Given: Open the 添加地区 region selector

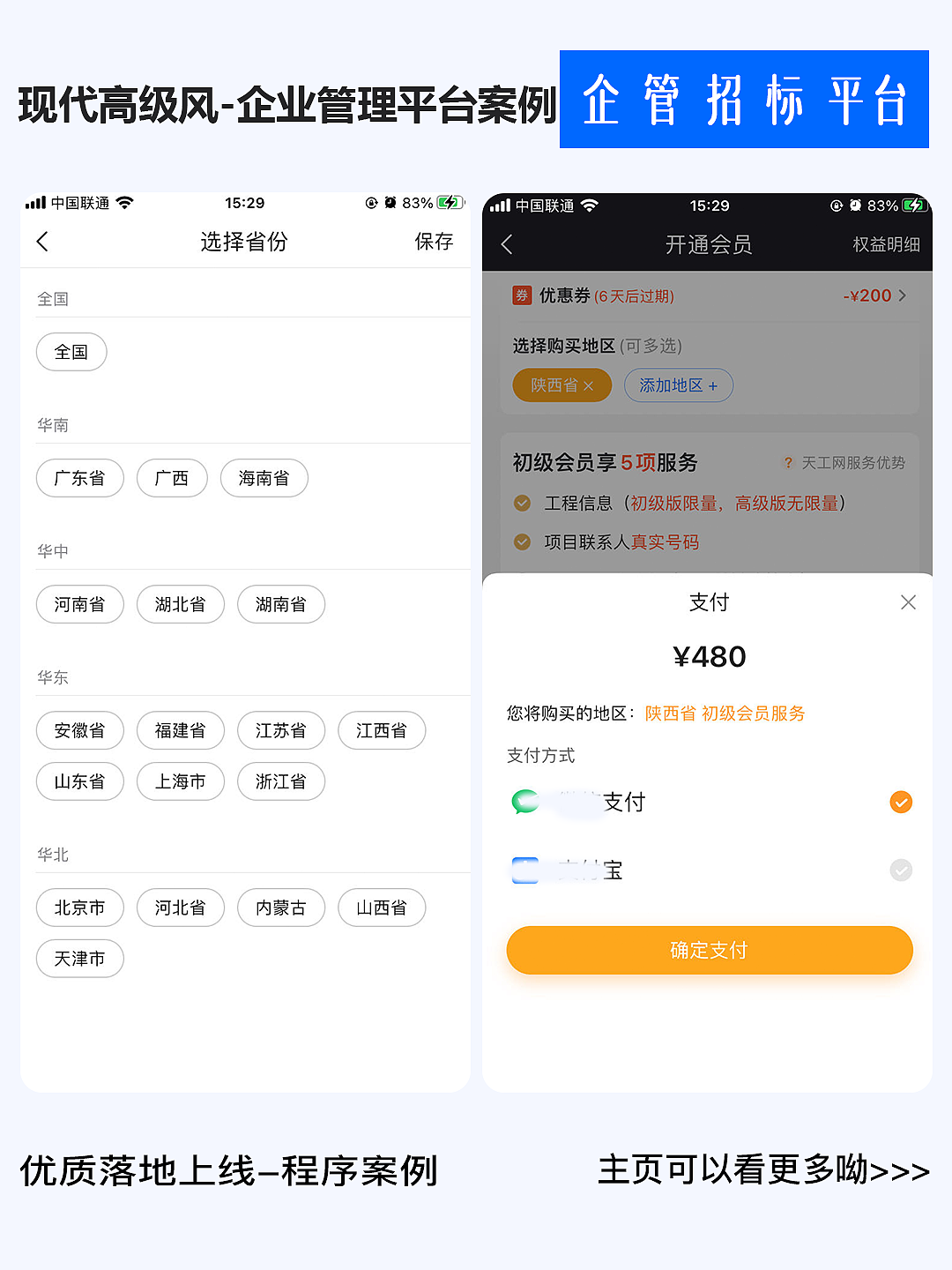Looking at the screenshot, I should [x=678, y=385].
